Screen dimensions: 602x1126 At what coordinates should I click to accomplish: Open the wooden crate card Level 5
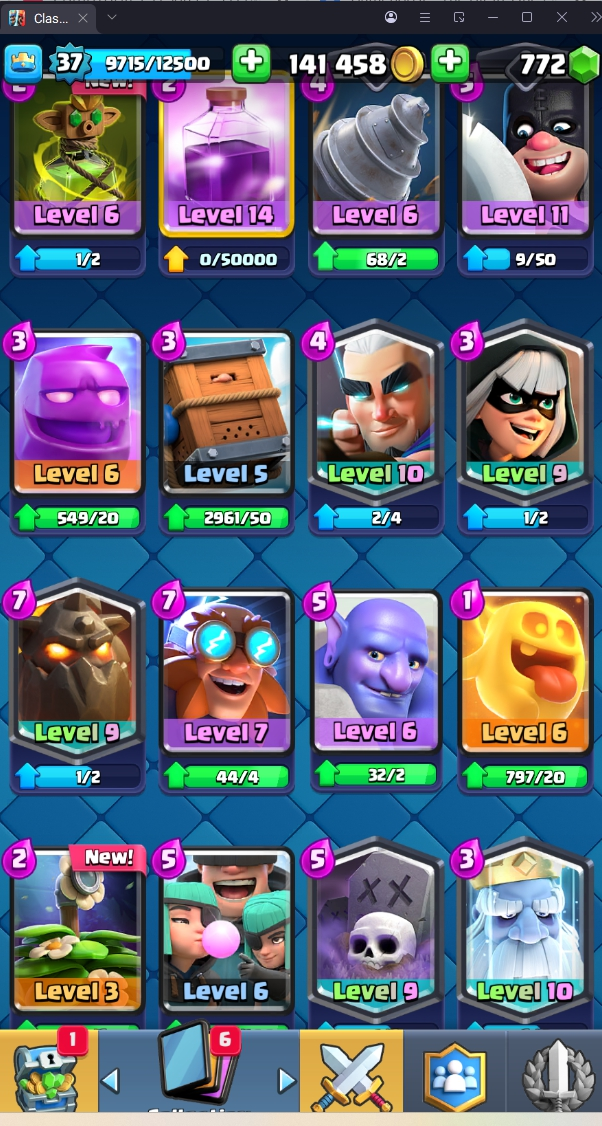[x=226, y=415]
